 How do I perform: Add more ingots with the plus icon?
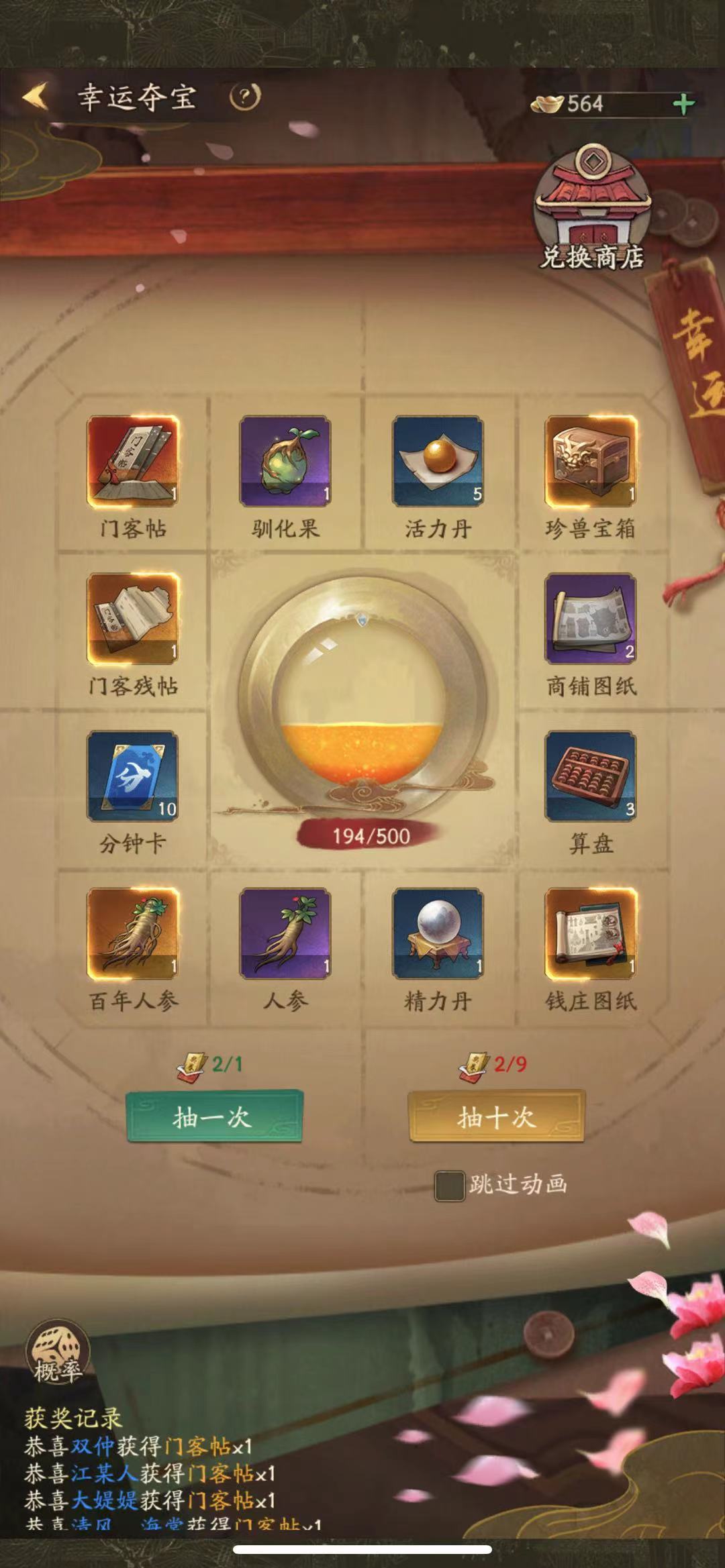coord(683,104)
